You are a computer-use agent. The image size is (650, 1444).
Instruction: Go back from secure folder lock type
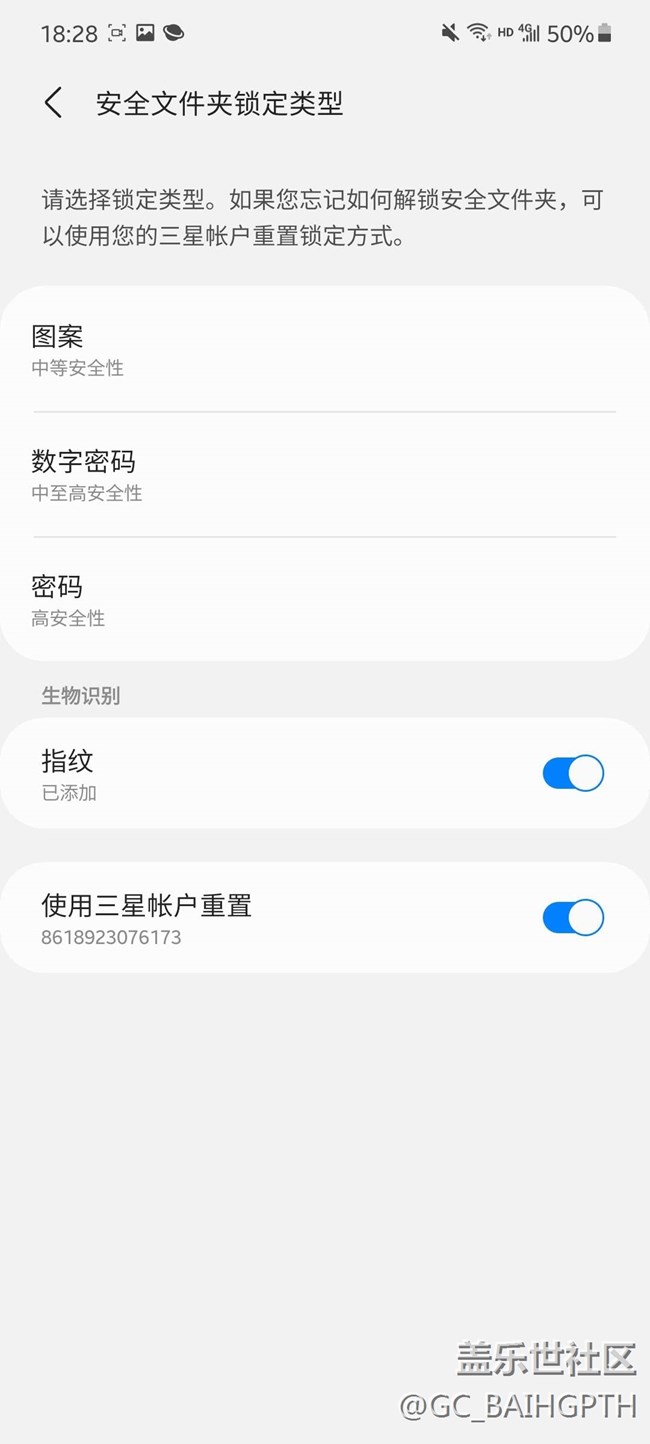[53, 103]
